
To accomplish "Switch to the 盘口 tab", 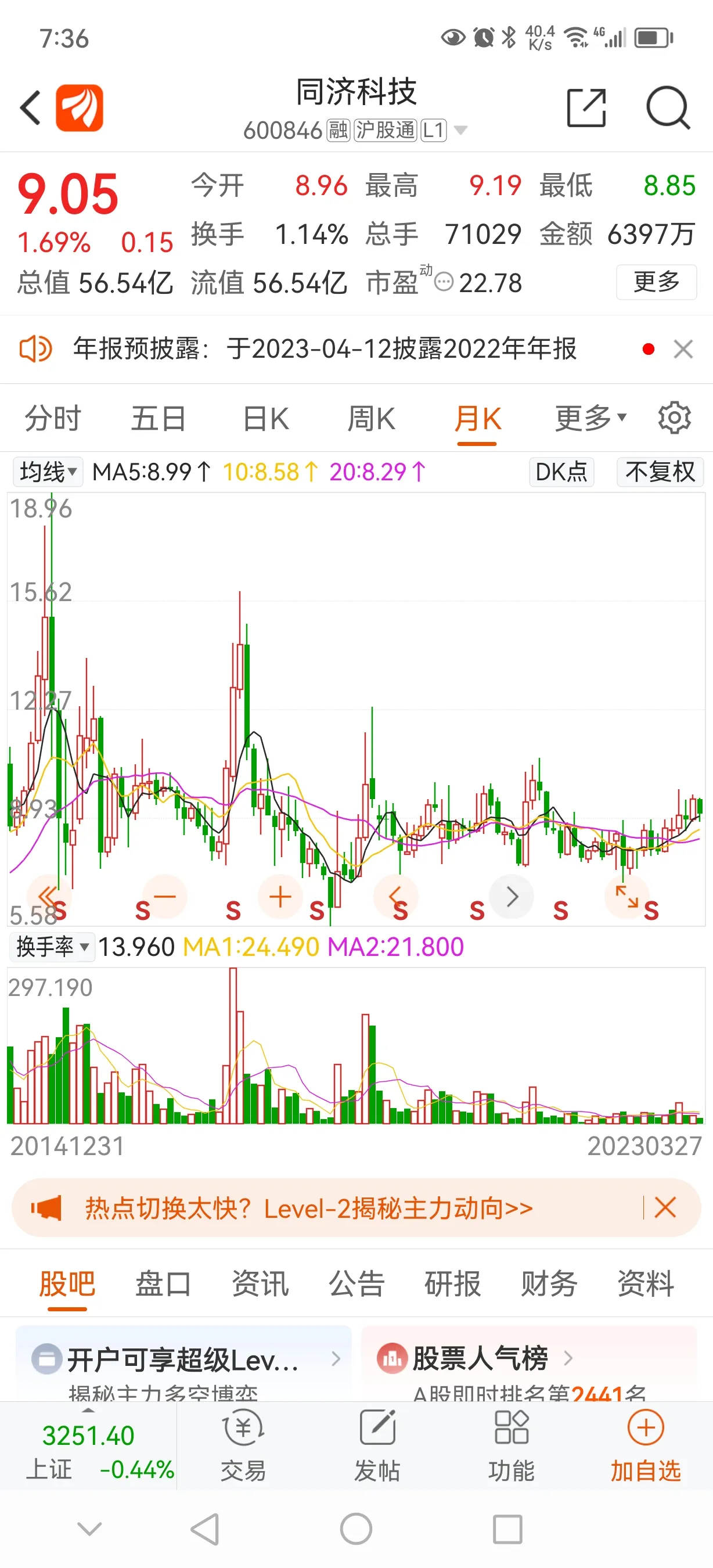I will (x=163, y=1283).
